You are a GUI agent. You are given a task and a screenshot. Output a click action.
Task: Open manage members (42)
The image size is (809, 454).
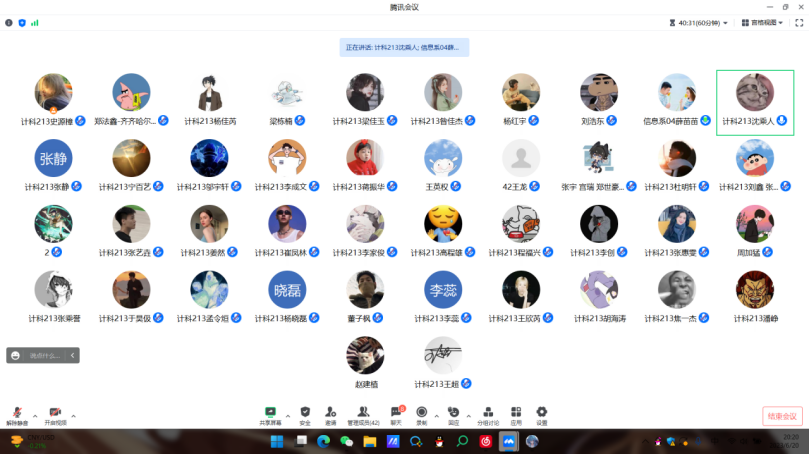[363, 414]
